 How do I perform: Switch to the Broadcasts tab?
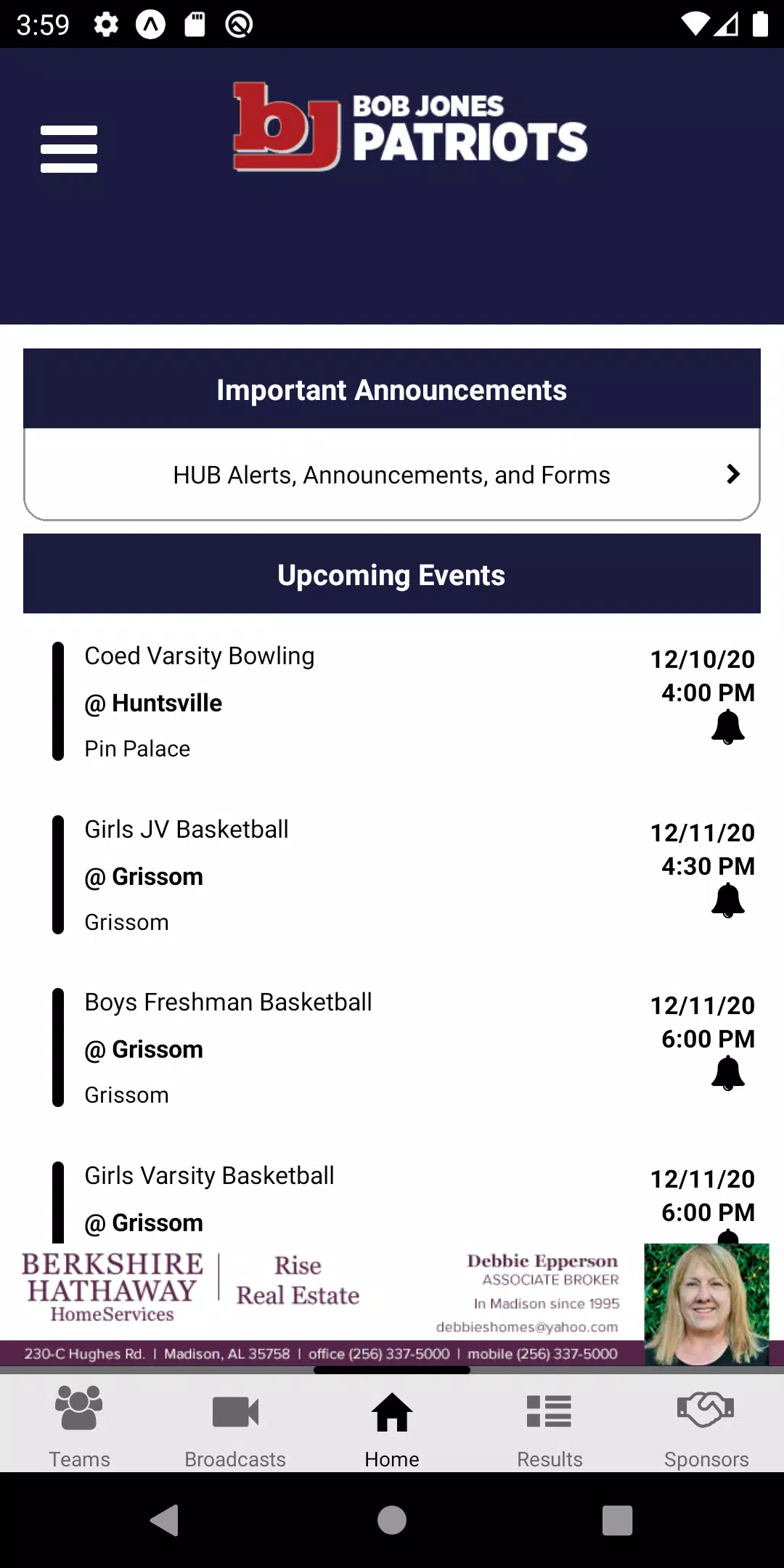235,1426
